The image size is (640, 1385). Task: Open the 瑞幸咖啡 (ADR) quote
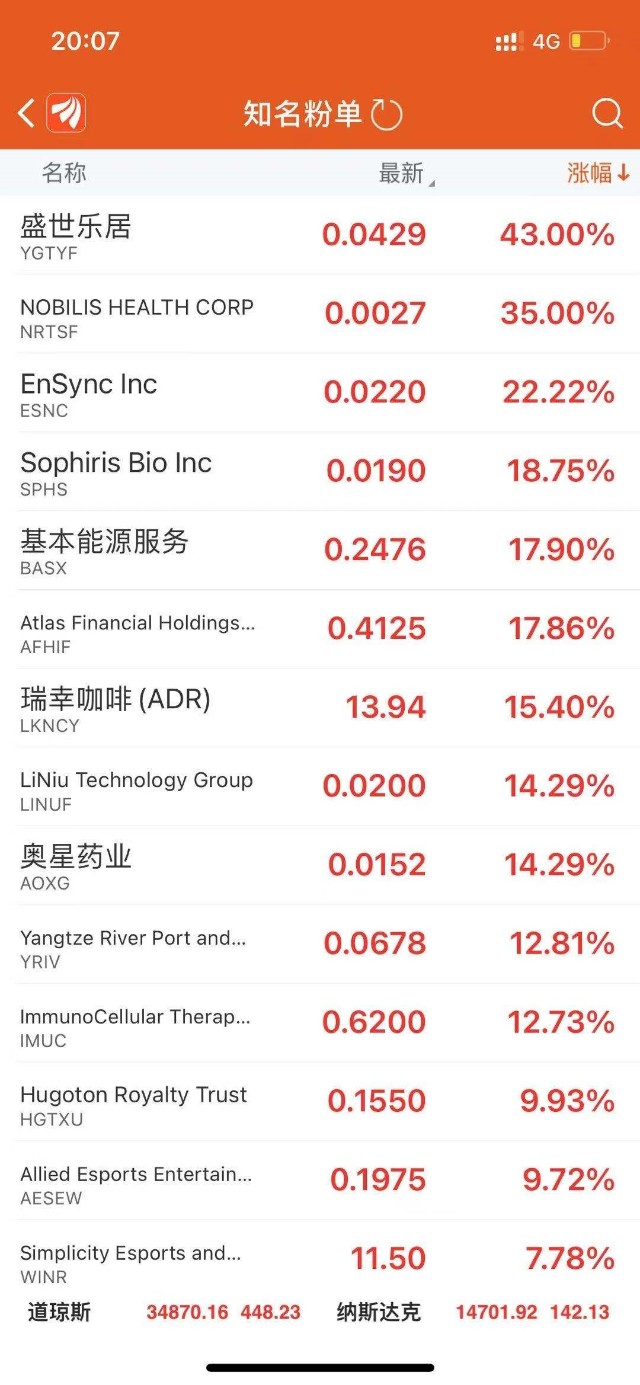[320, 708]
